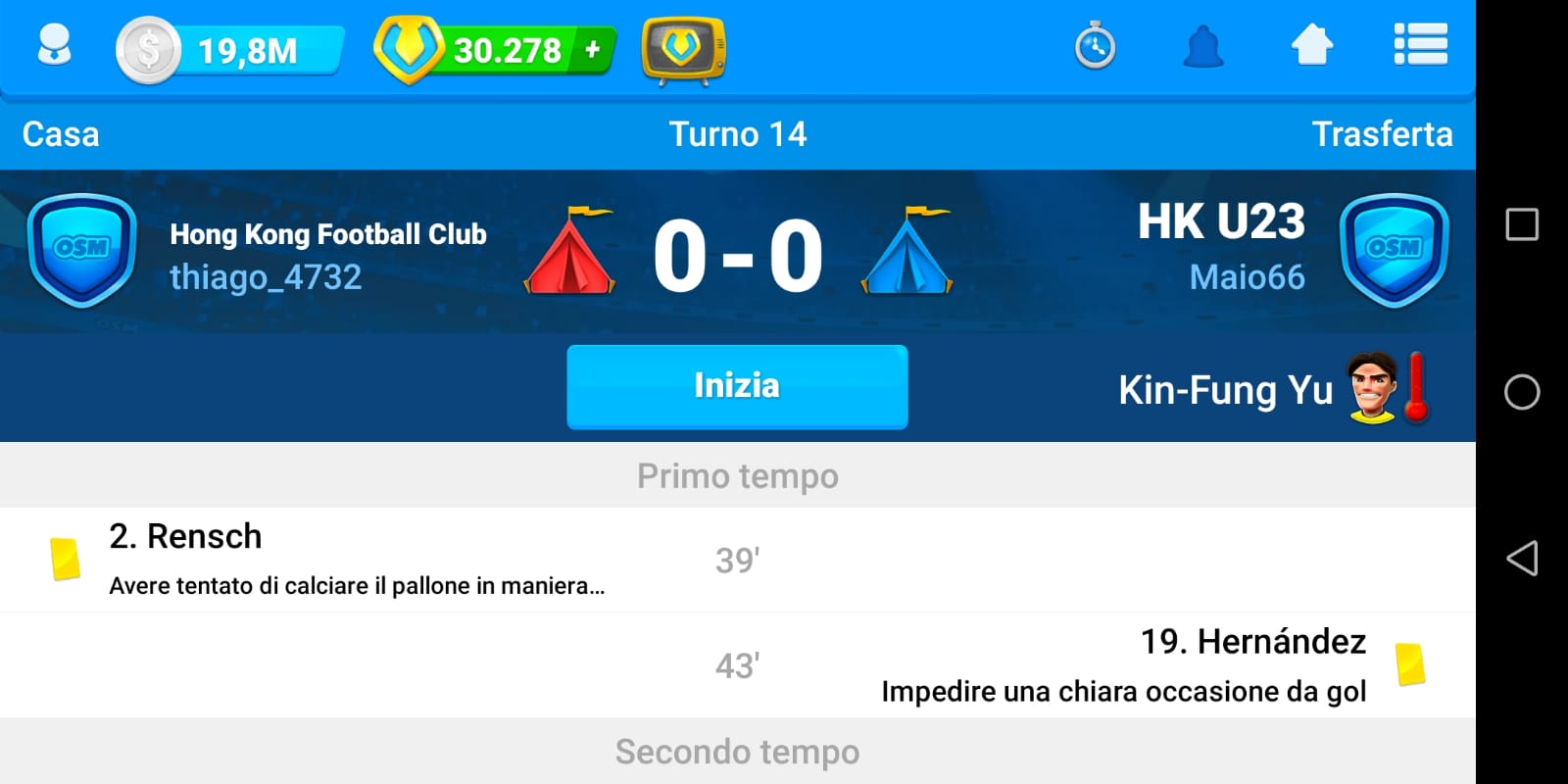Image resolution: width=1568 pixels, height=784 pixels.
Task: Open recent apps via square button
Action: click(1521, 224)
